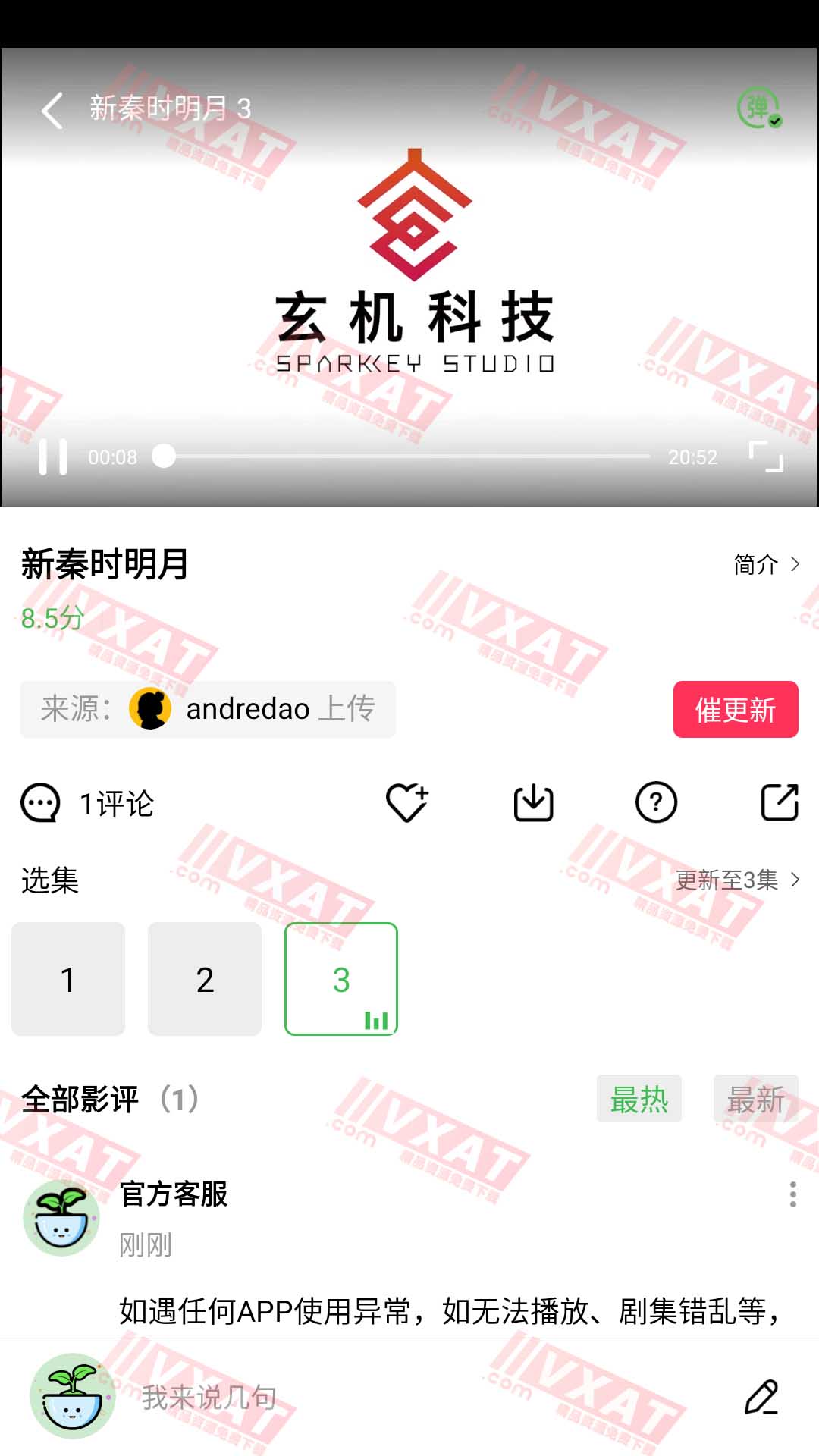Download this episode
Viewport: 819px width, 1456px height.
click(x=533, y=802)
